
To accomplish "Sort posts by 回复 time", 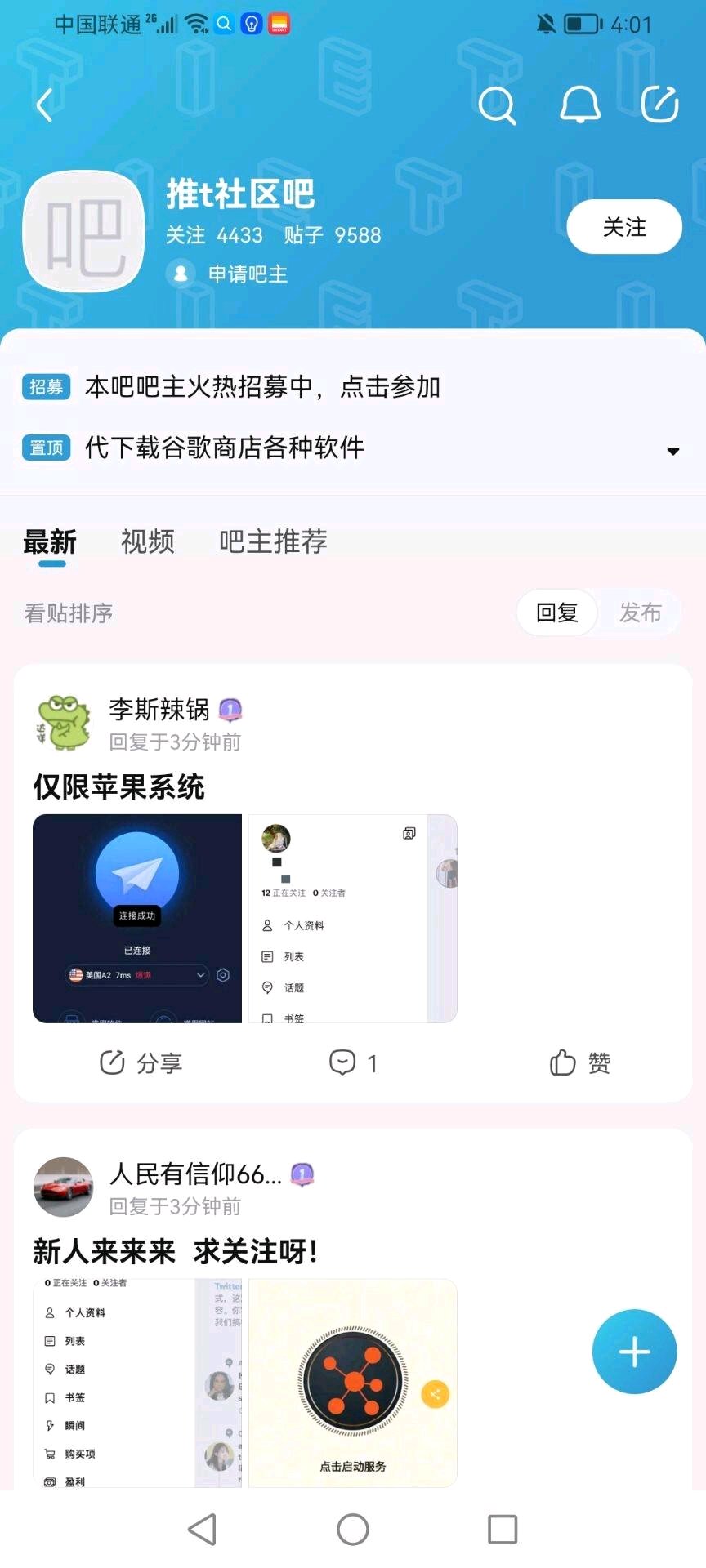I will (556, 612).
